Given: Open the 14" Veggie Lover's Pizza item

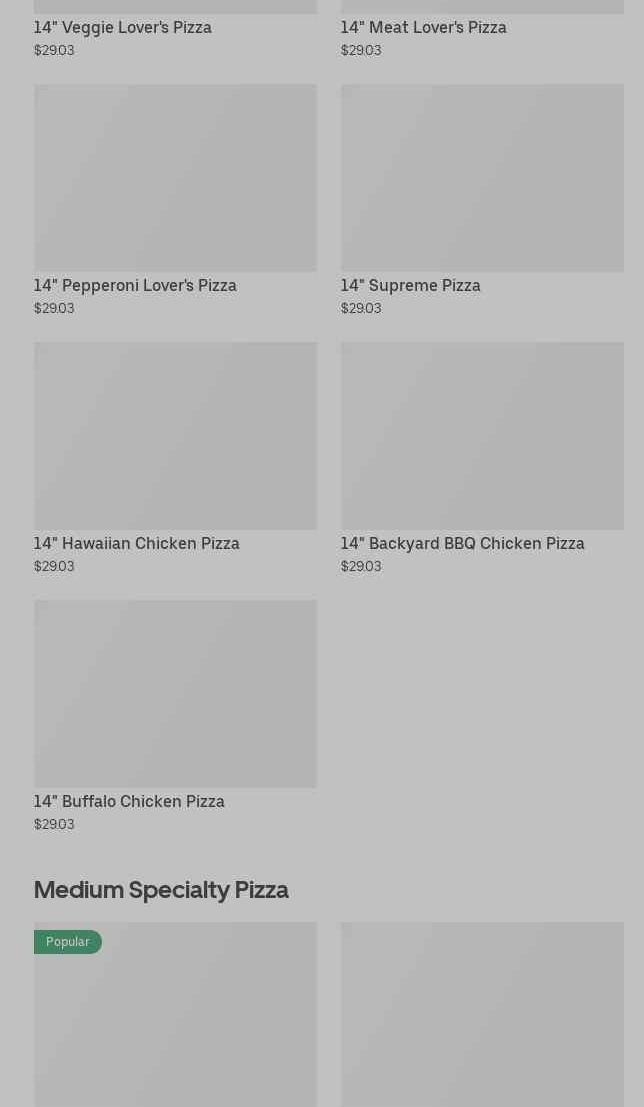Looking at the screenshot, I should point(123,28).
